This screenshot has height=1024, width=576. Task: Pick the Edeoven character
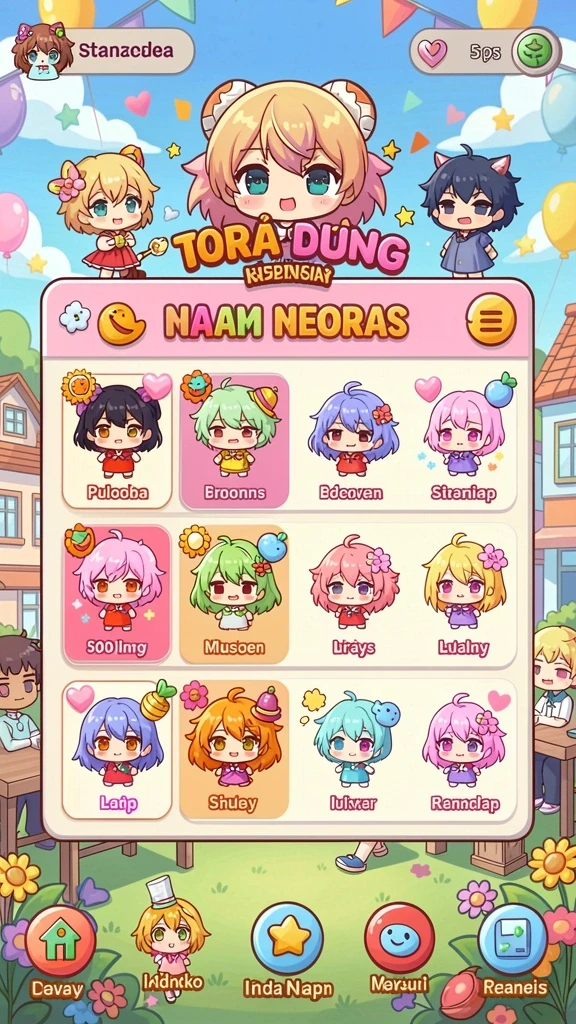pyautogui.click(x=351, y=441)
